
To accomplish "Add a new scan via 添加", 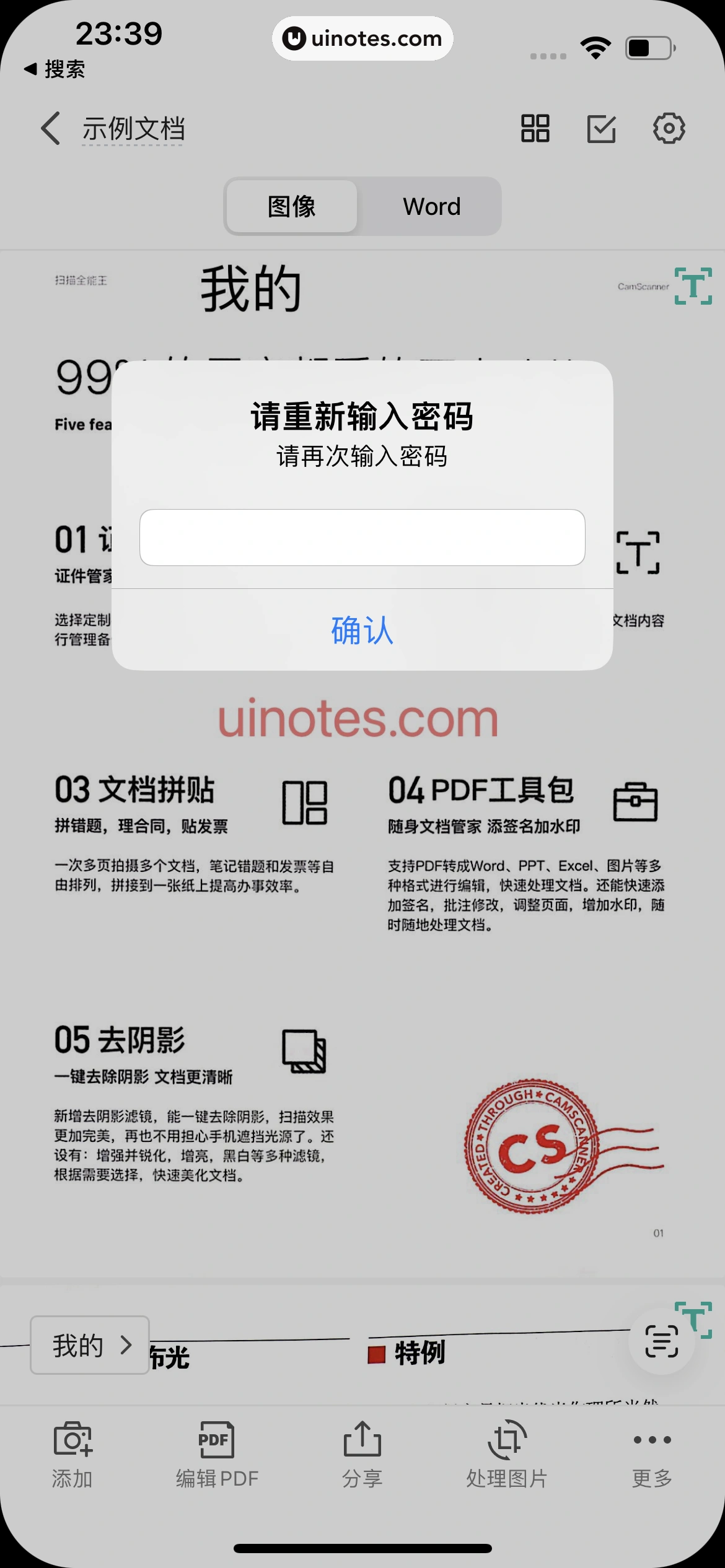I will click(x=72, y=1453).
